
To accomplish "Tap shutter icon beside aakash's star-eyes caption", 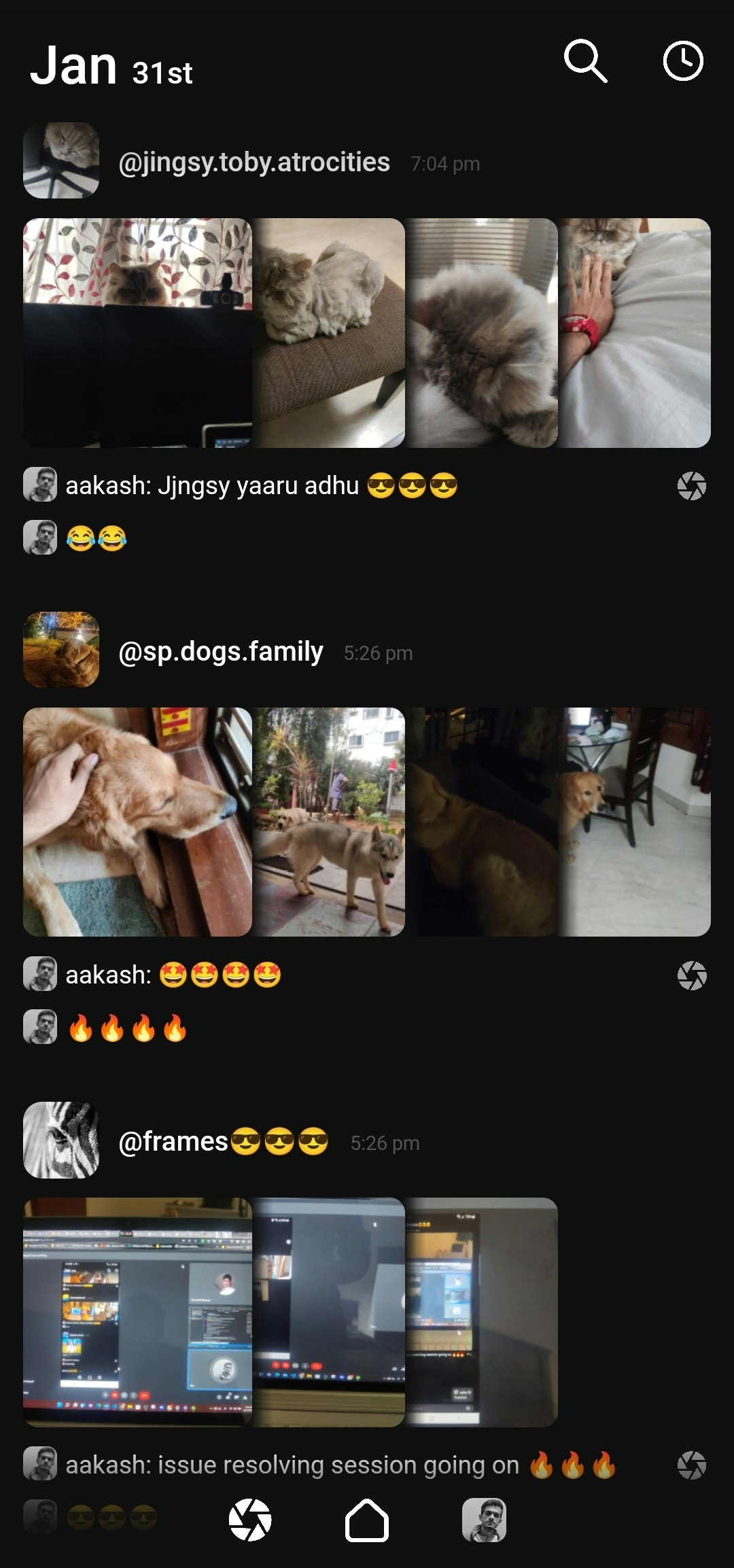I will pos(691,975).
